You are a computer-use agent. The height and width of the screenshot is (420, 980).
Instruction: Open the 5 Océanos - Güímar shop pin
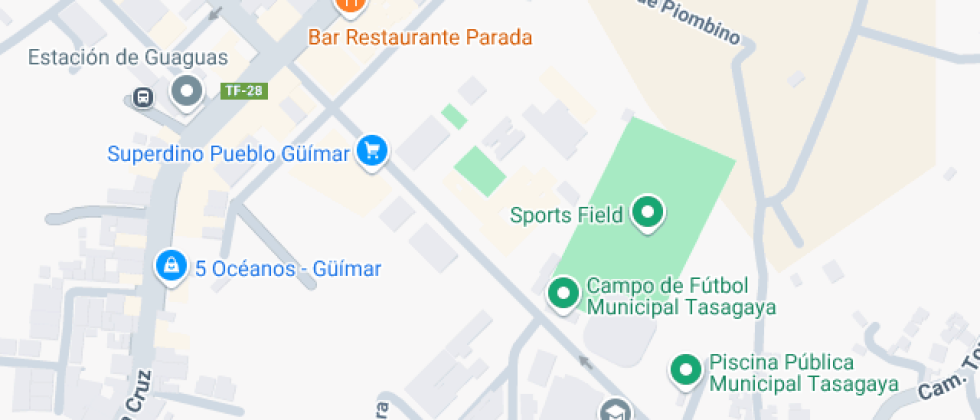click(x=171, y=266)
